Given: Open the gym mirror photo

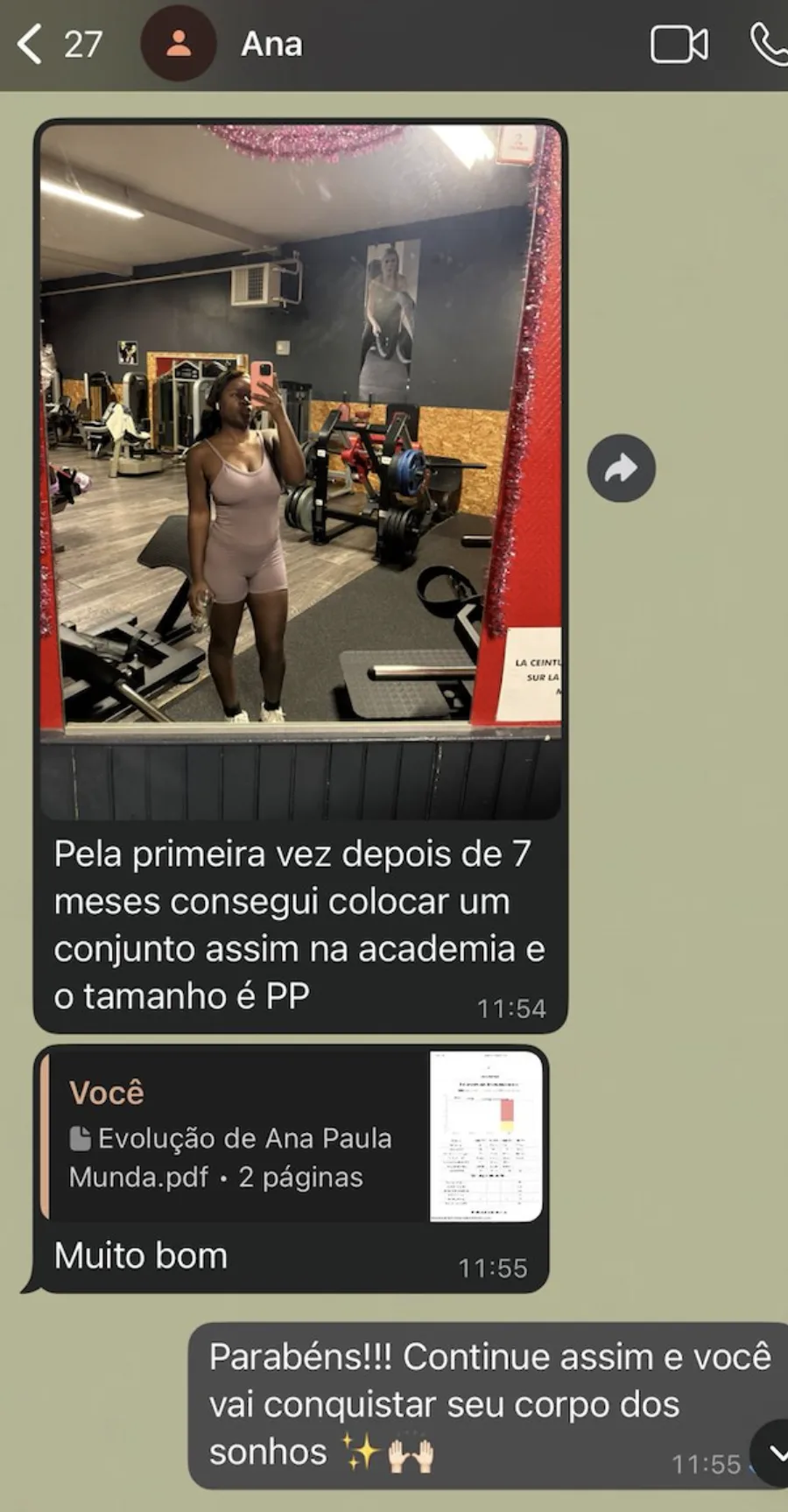Looking at the screenshot, I should [x=300, y=469].
